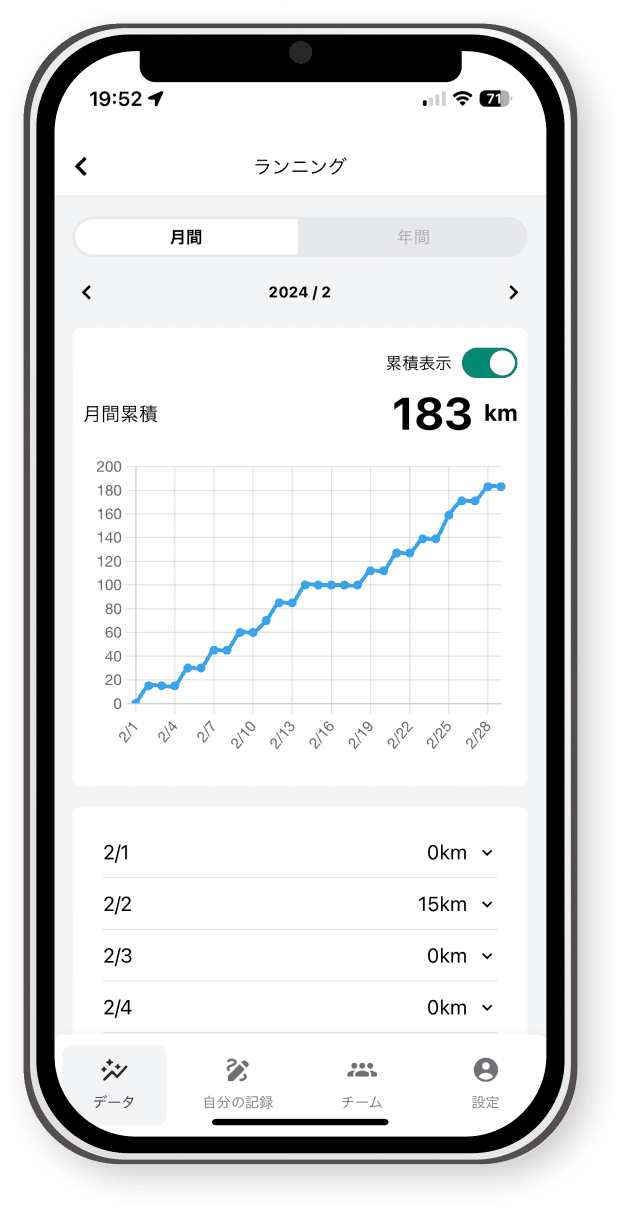The image size is (624, 1211).
Task: Switch to the 自分の記録 tab
Action: point(237,1084)
